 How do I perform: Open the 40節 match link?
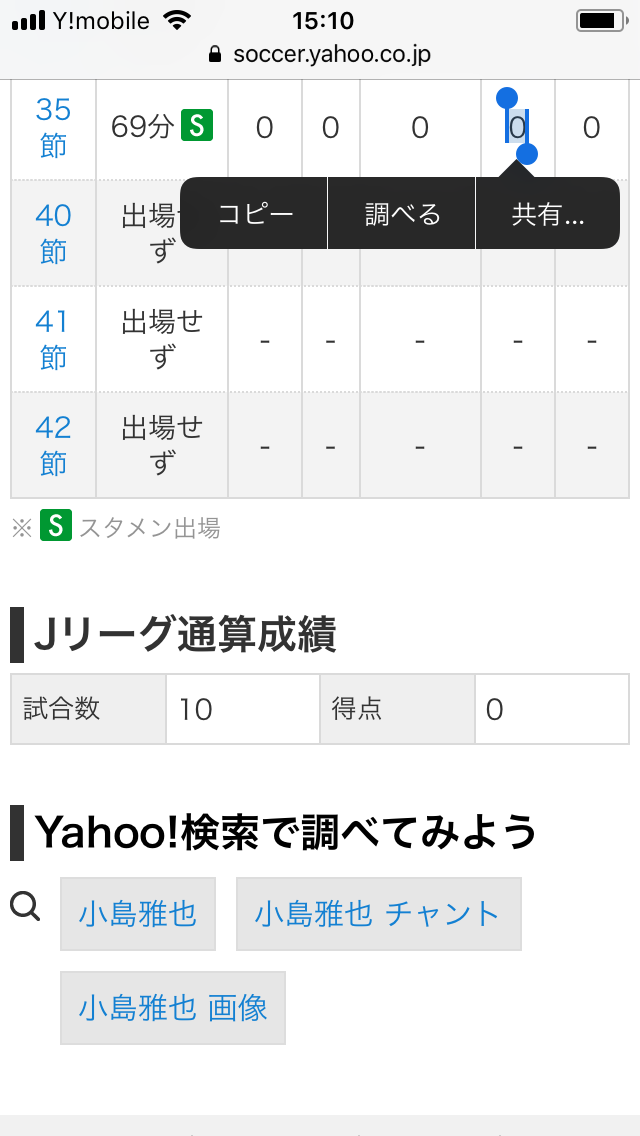(x=54, y=233)
